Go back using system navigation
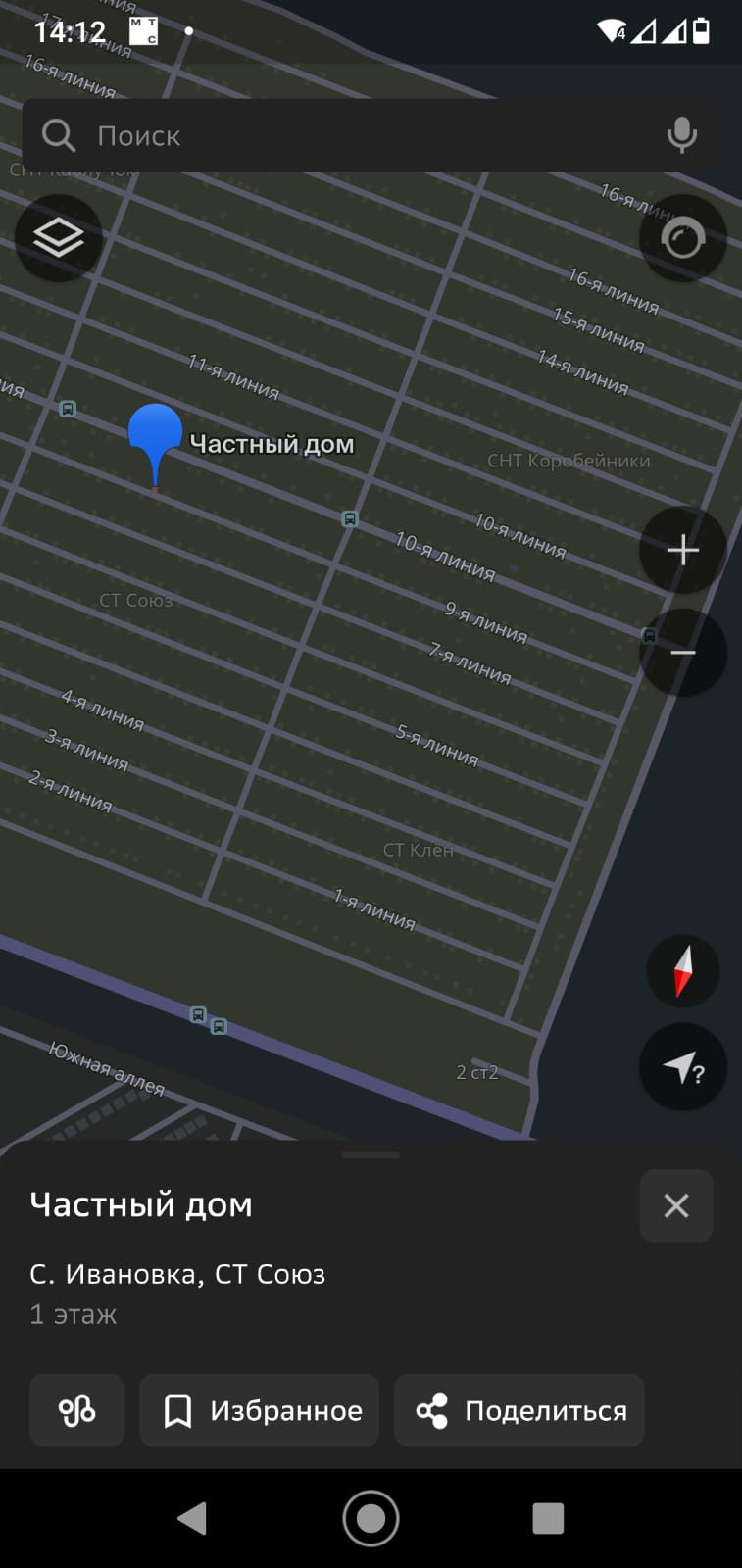 click(x=192, y=1518)
